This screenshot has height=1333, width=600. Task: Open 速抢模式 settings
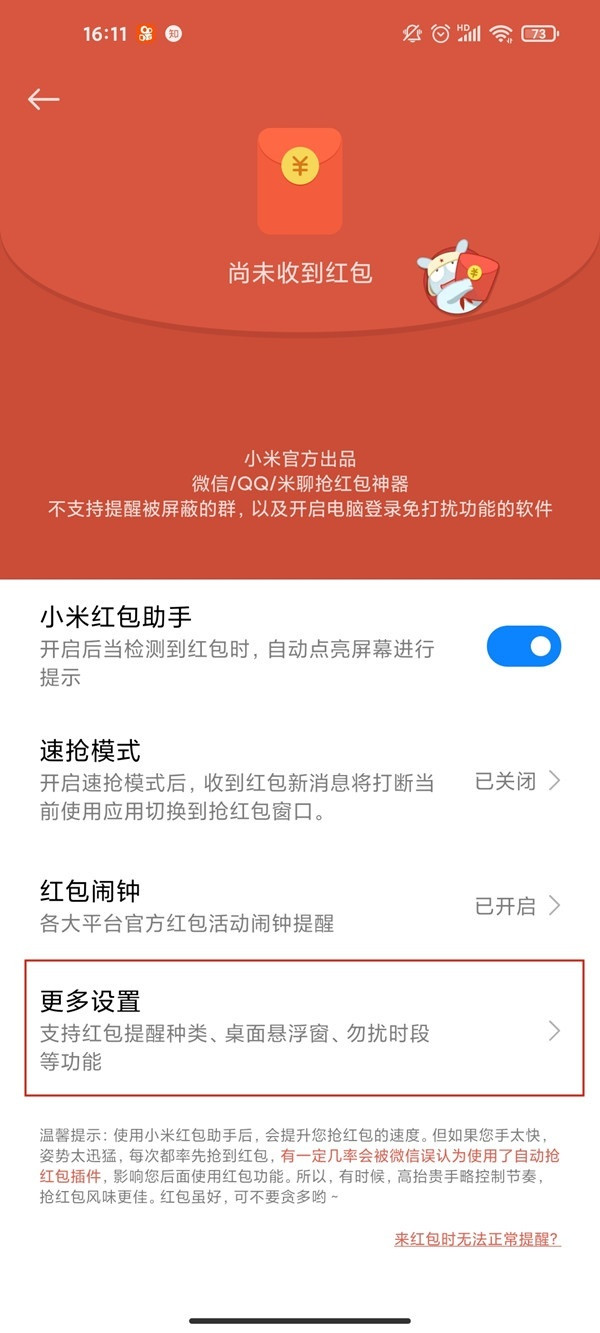tap(300, 781)
